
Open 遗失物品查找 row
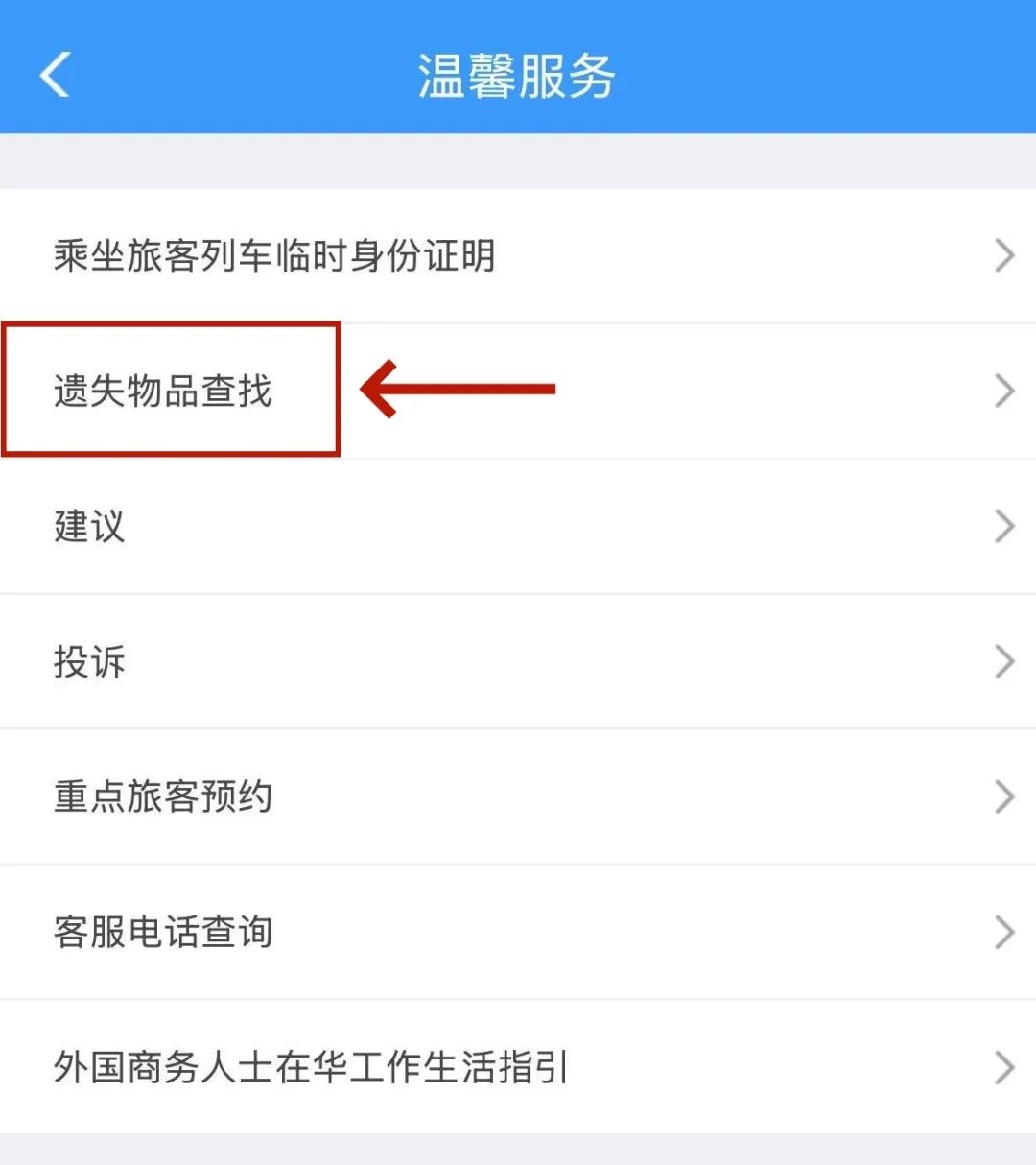click(x=518, y=392)
